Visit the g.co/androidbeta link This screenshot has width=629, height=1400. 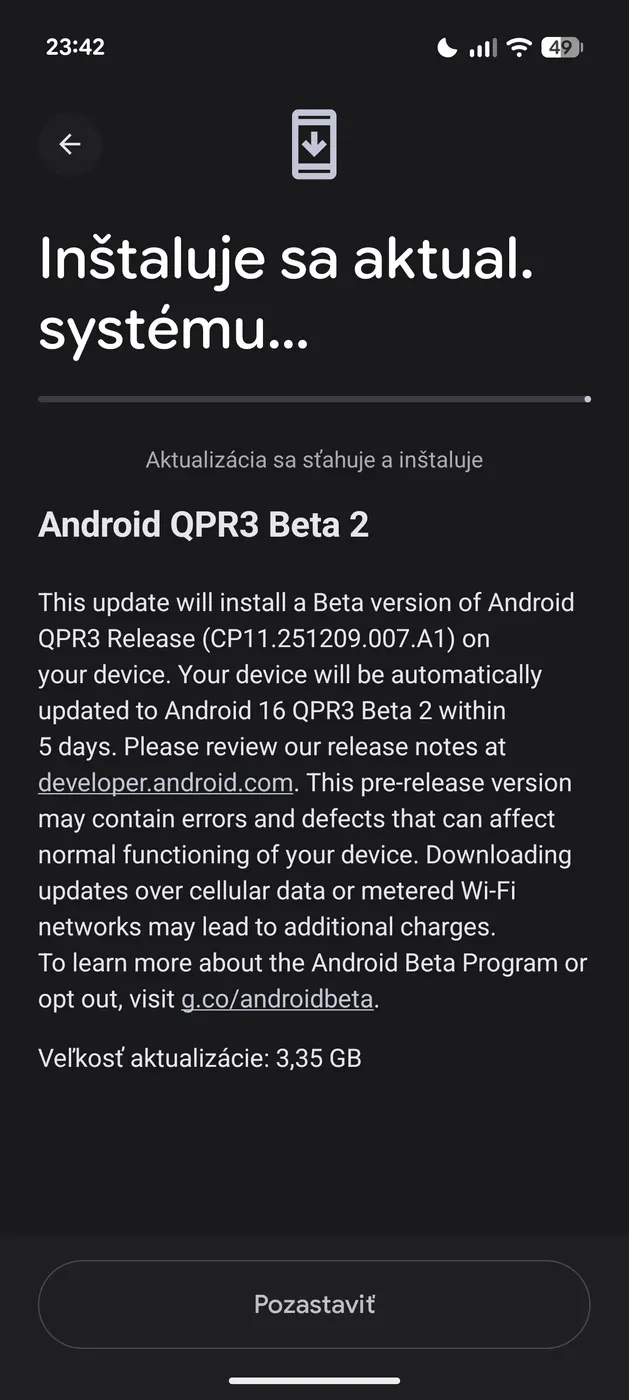pyautogui.click(x=277, y=999)
